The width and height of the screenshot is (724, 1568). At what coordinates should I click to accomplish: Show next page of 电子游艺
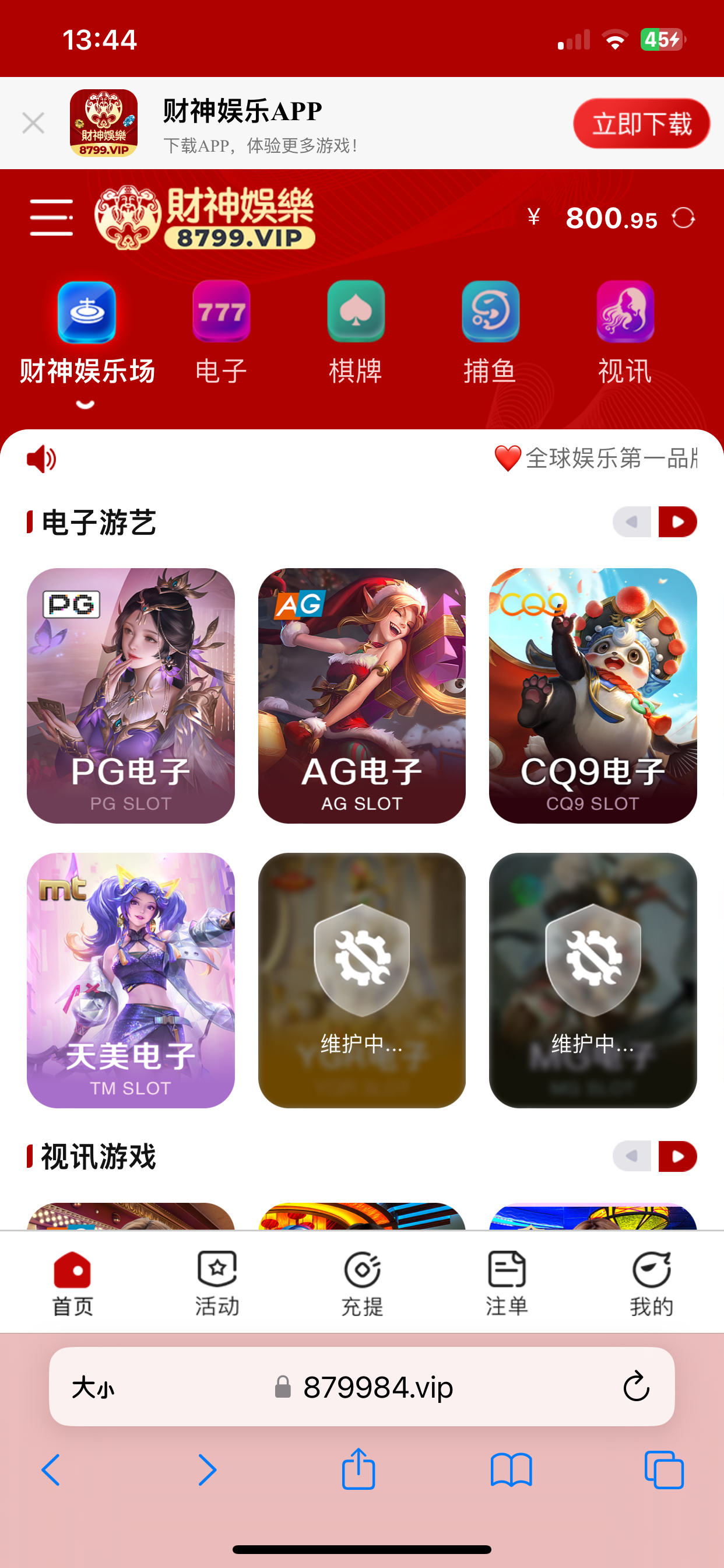678,521
